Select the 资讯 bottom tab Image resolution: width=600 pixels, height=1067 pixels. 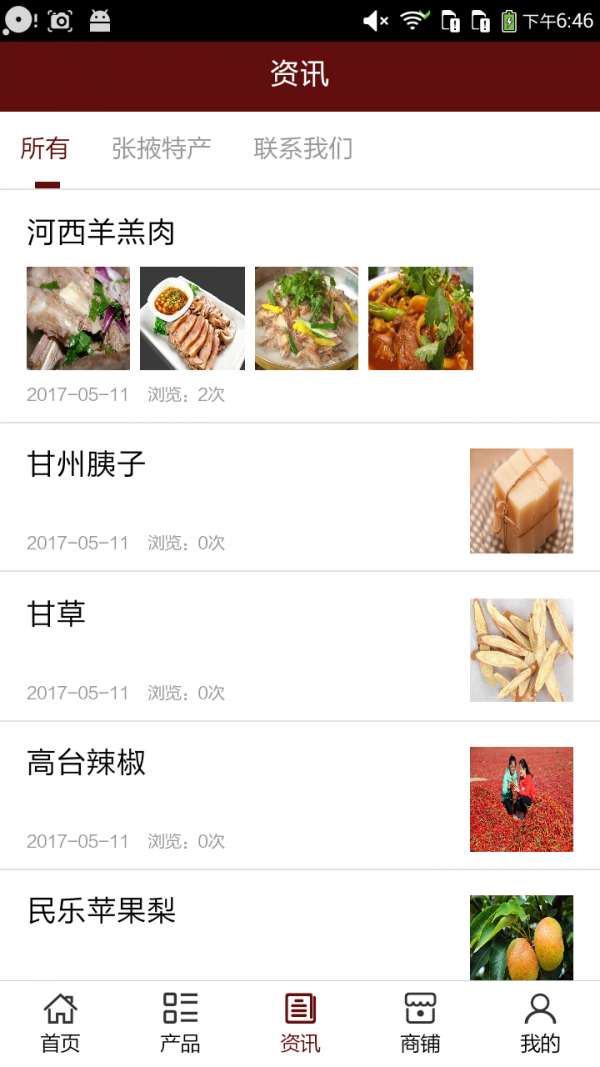(x=300, y=1023)
